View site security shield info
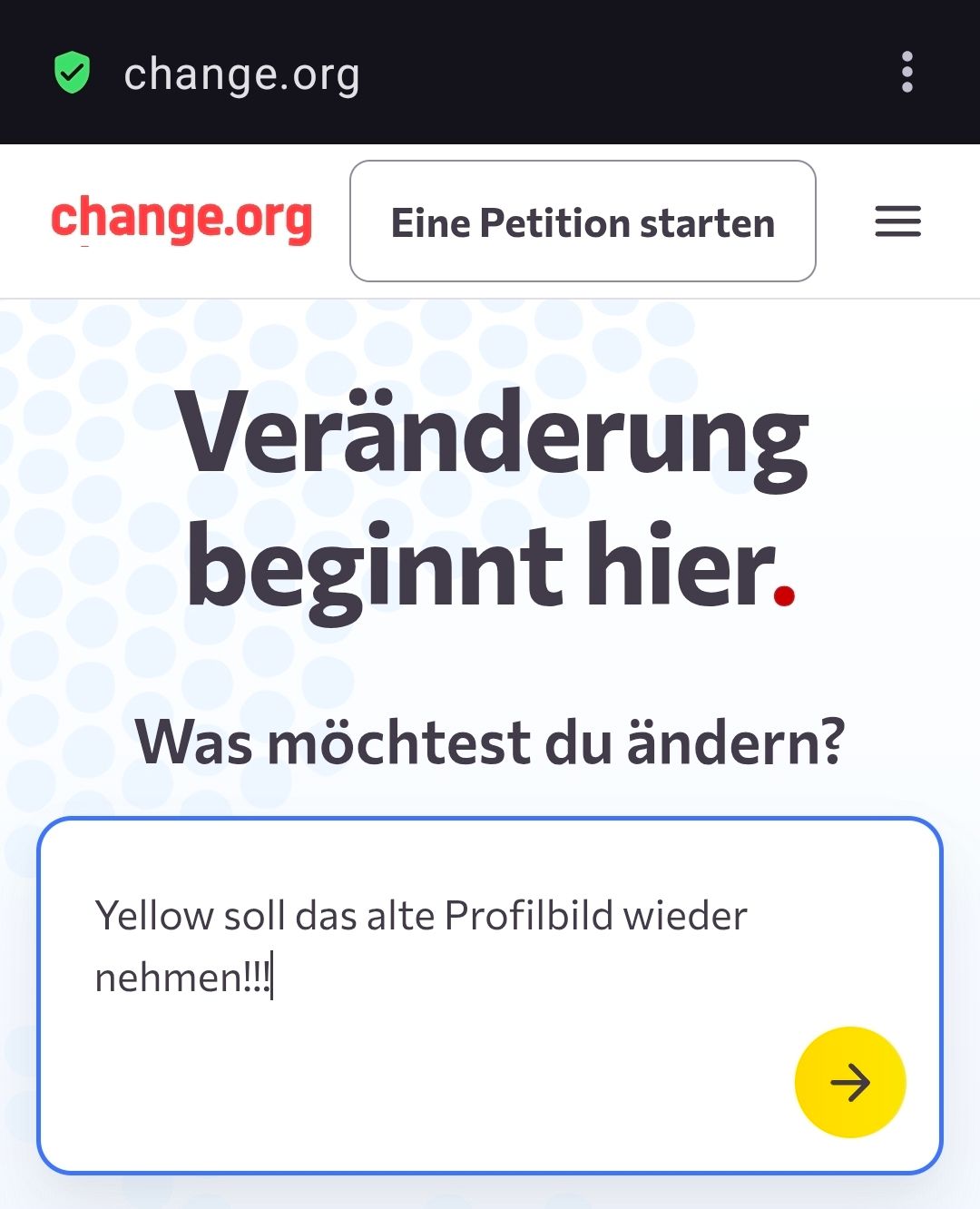980x1209 pixels. tap(73, 73)
